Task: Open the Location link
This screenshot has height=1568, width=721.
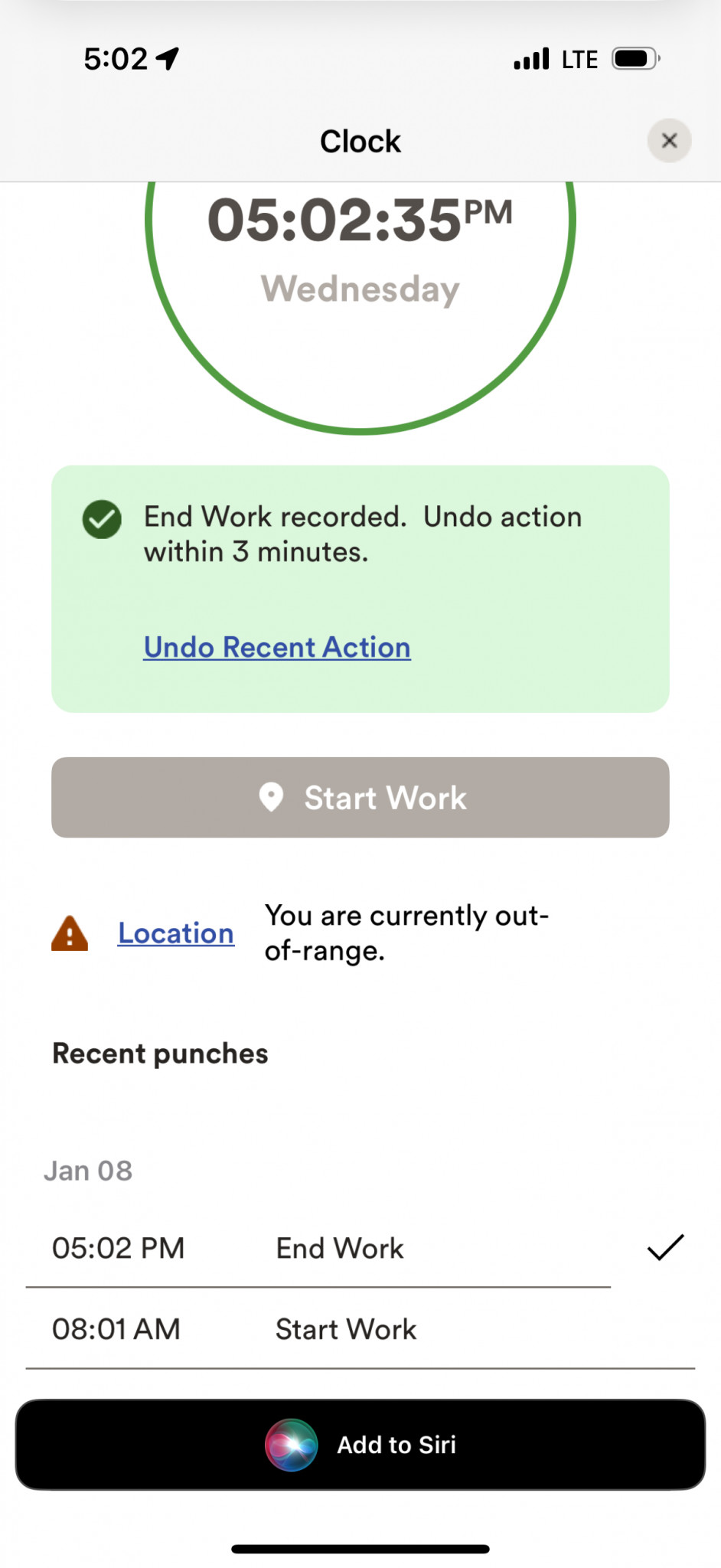Action: pos(176,933)
